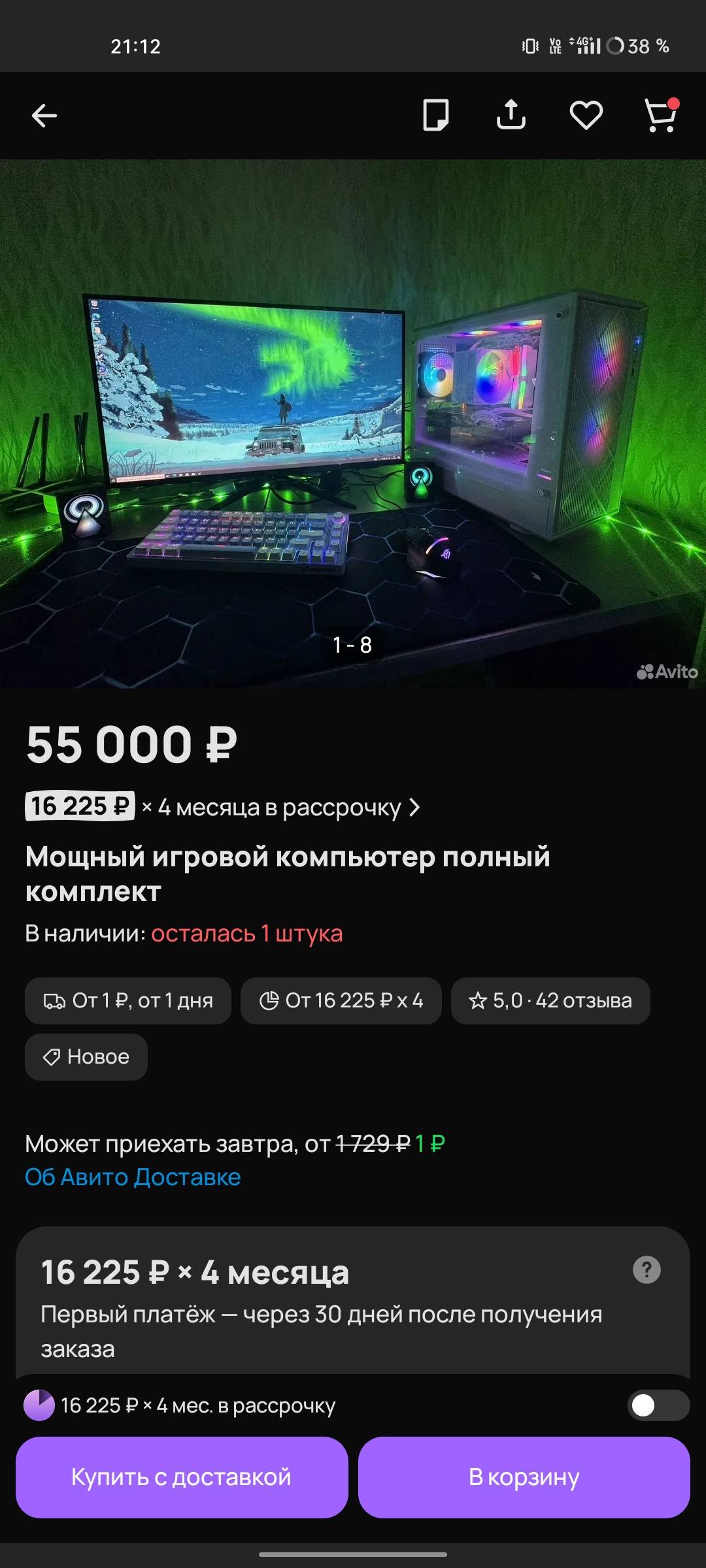Select the Новое condition chip

[86, 1057]
